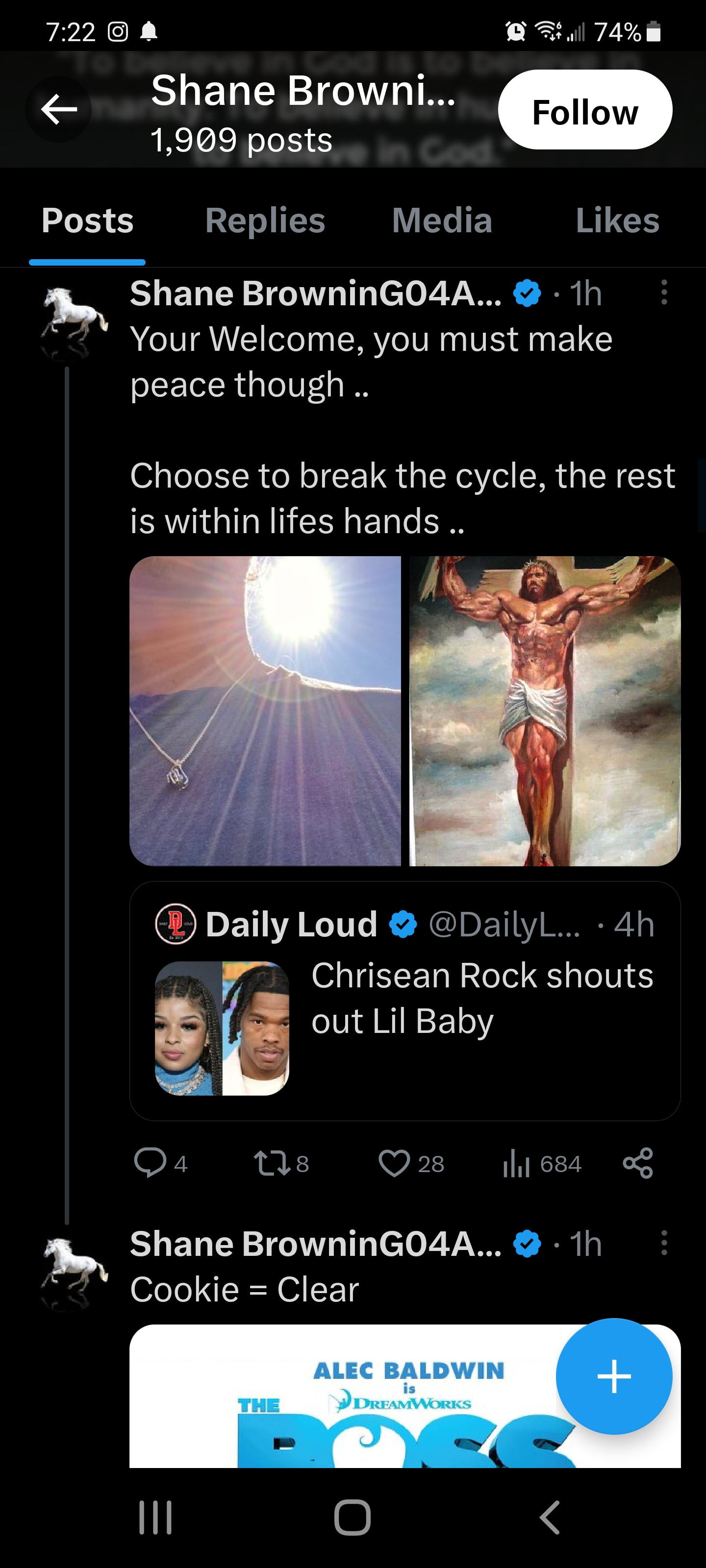The image size is (706, 1568).
Task: Compose a new post
Action: (613, 1376)
